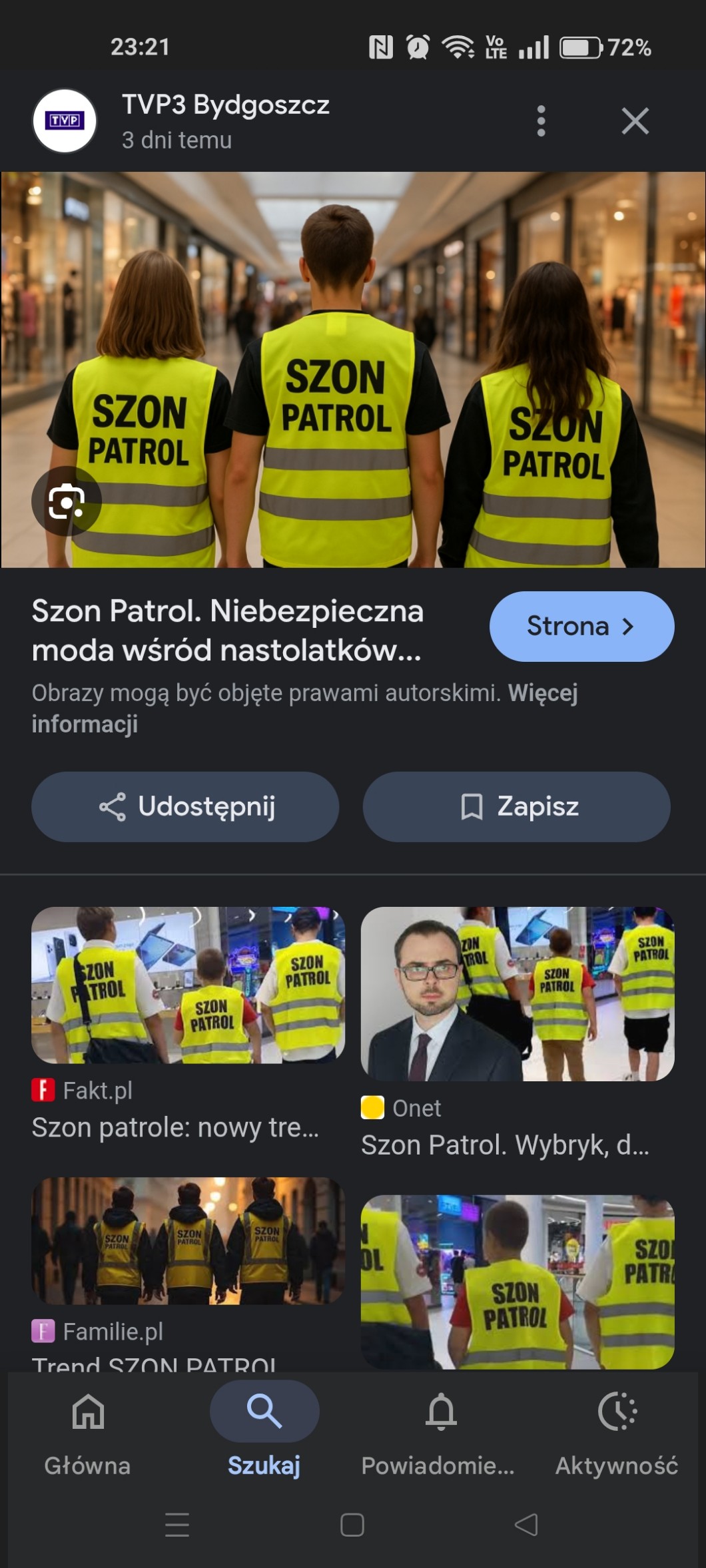Search this image with Lens
The image size is (706, 1568).
coord(66,501)
